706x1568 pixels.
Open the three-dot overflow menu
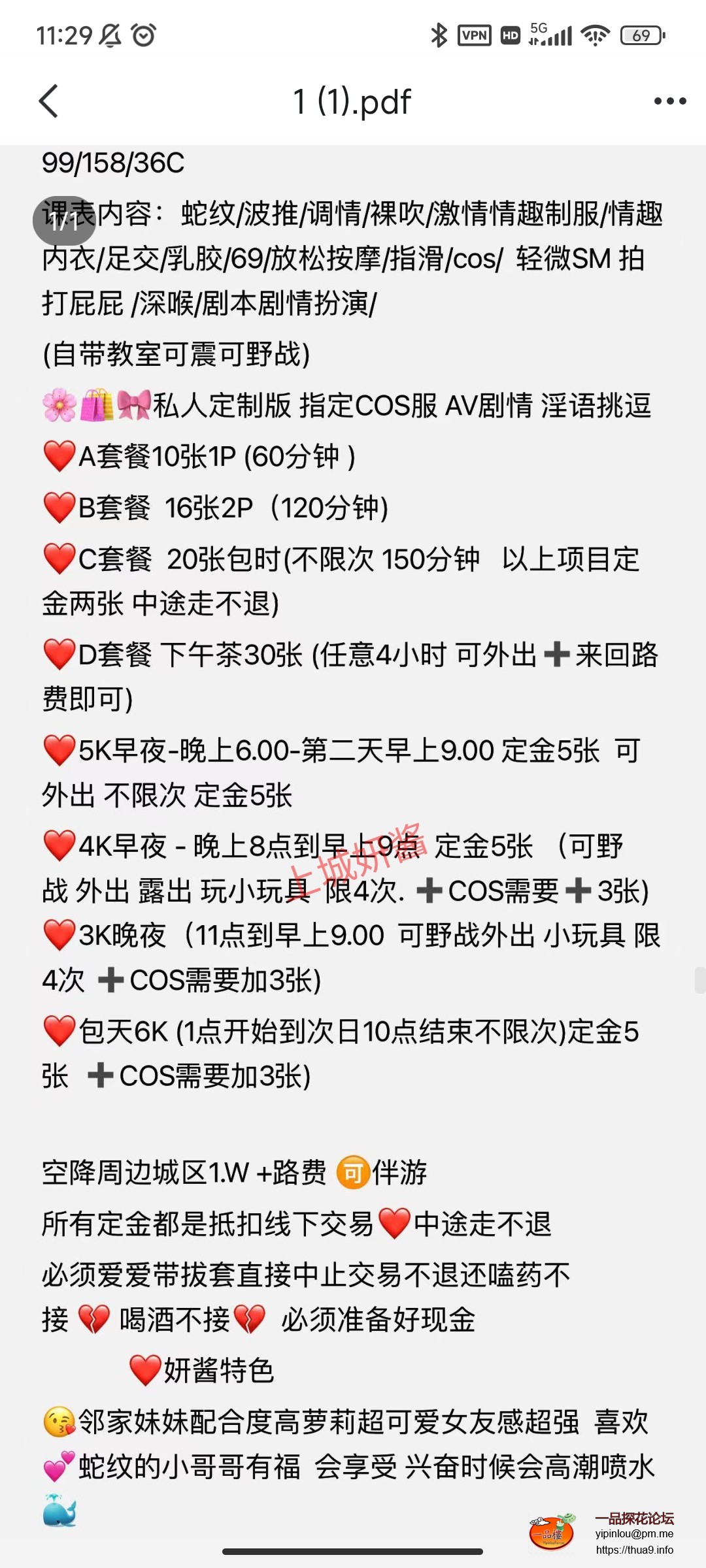tap(670, 101)
